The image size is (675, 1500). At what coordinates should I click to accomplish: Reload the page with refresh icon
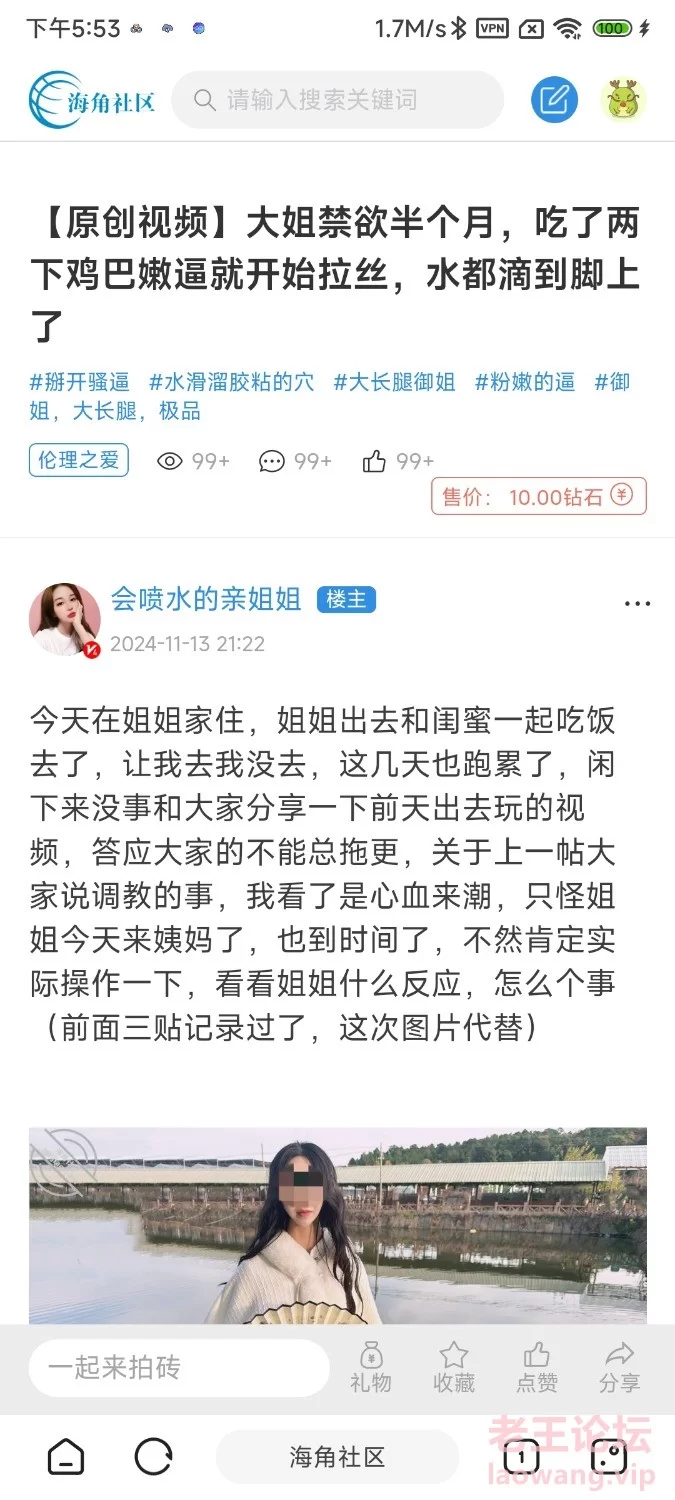153,1457
